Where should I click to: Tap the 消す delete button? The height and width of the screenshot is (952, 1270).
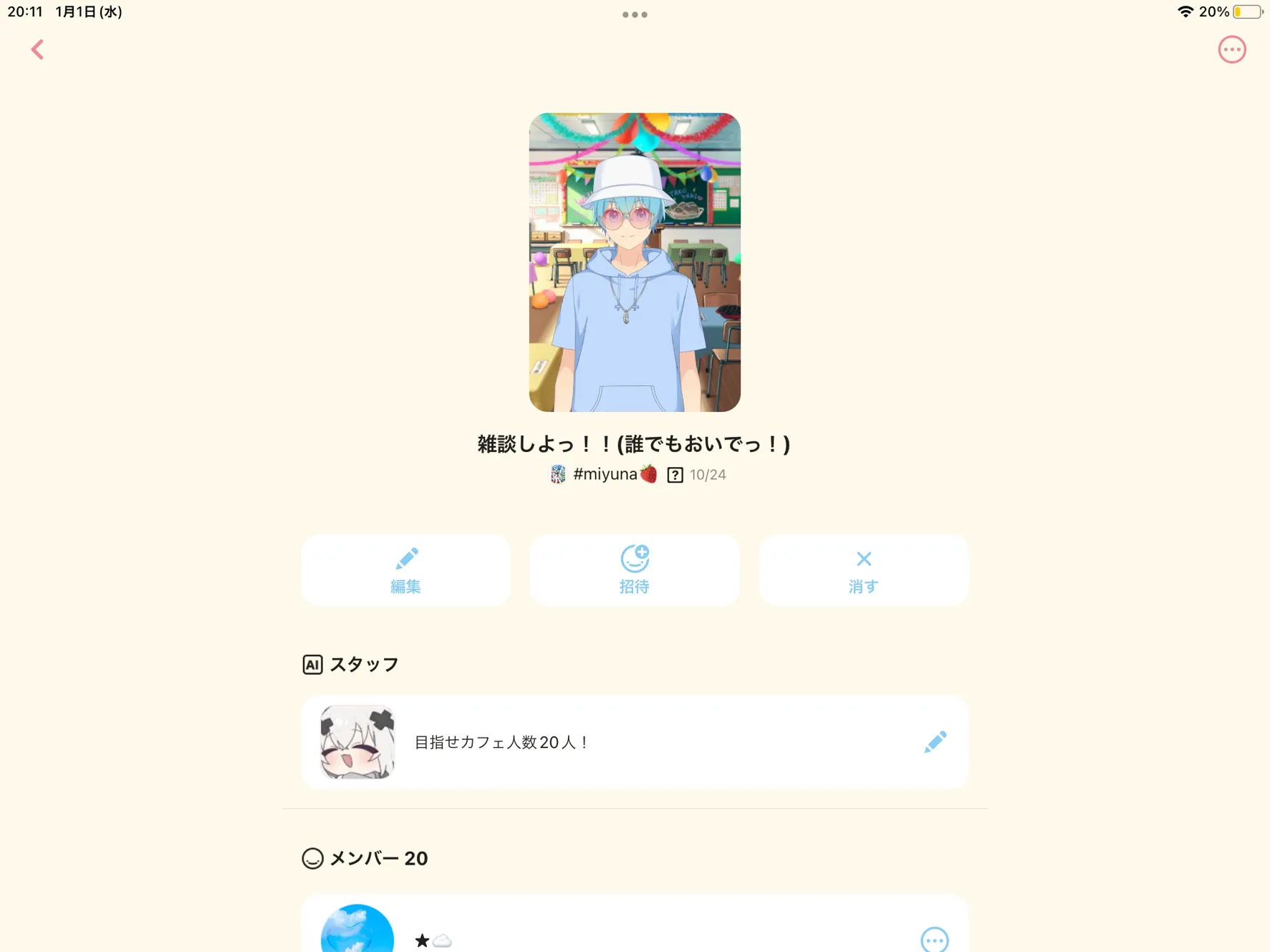(863, 570)
